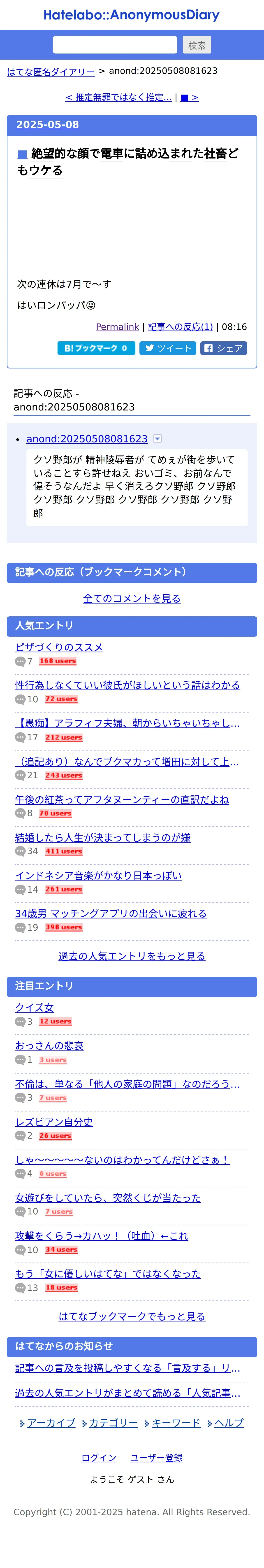Open the アーカイブ footer link
The width and height of the screenshot is (264, 1568).
coord(51,1423)
